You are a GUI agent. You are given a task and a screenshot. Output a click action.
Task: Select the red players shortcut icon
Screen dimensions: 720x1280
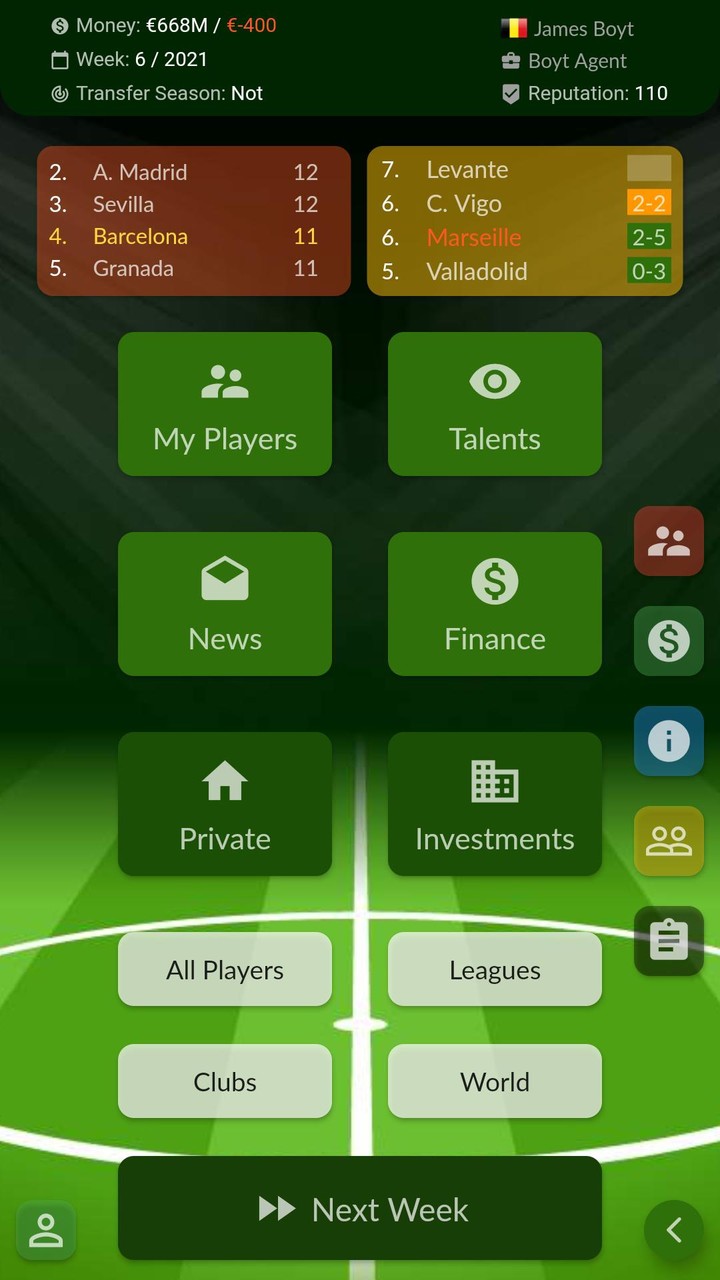[x=668, y=541]
